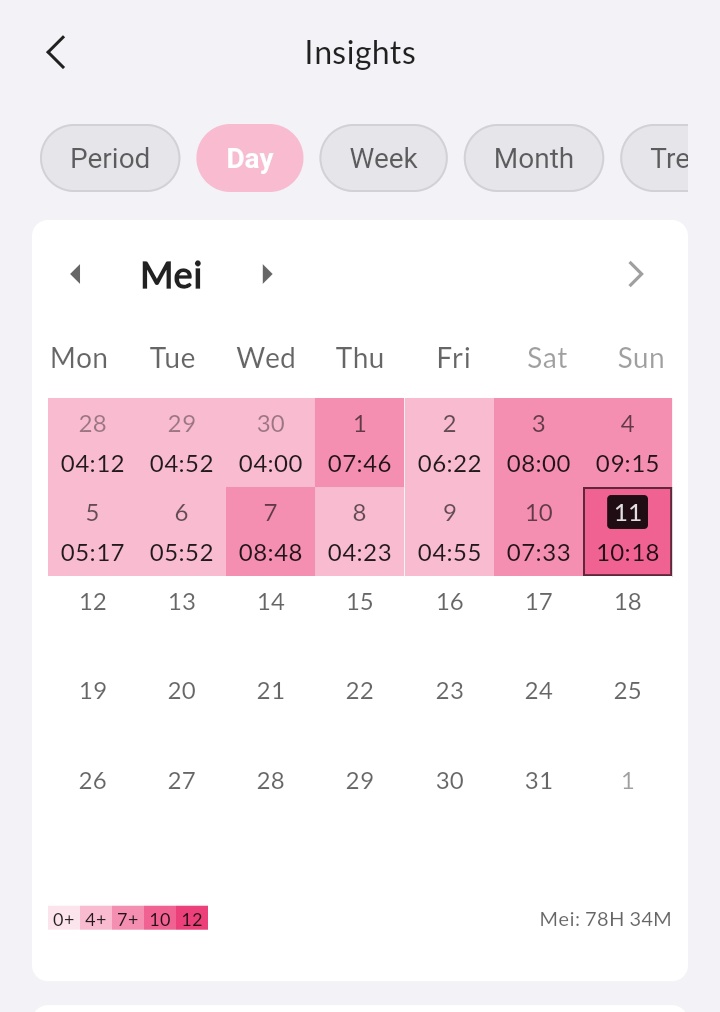
Task: Switch to the Week view
Action: pos(383,158)
